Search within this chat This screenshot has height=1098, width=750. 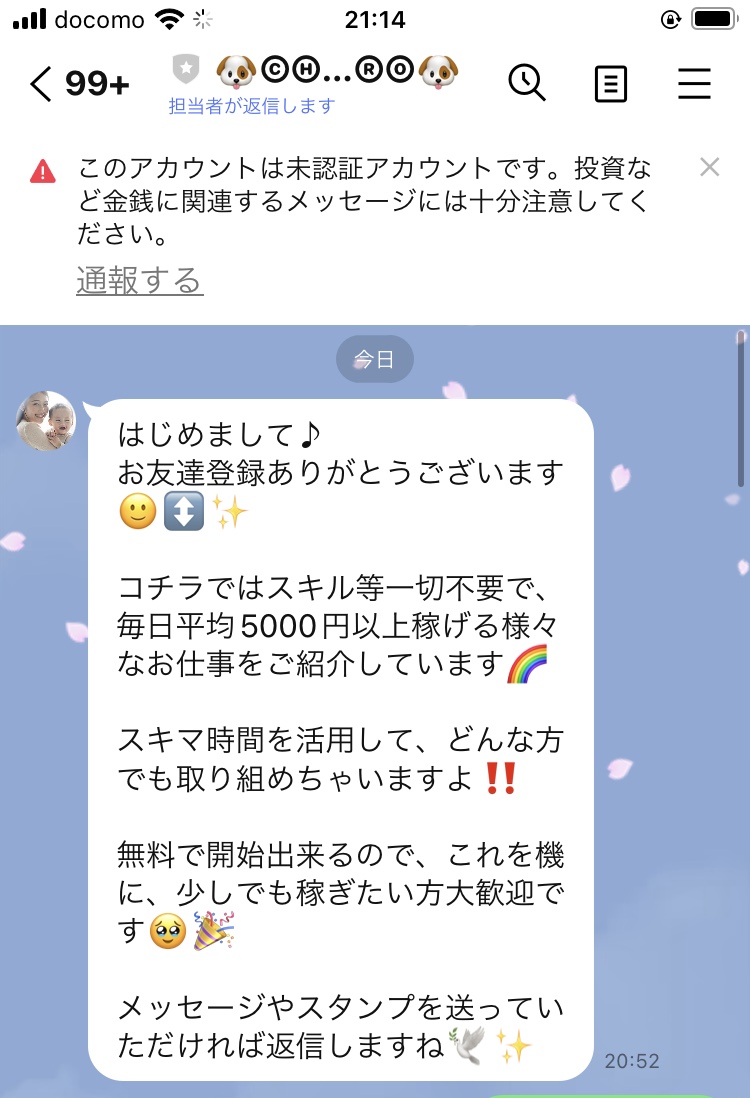(527, 83)
